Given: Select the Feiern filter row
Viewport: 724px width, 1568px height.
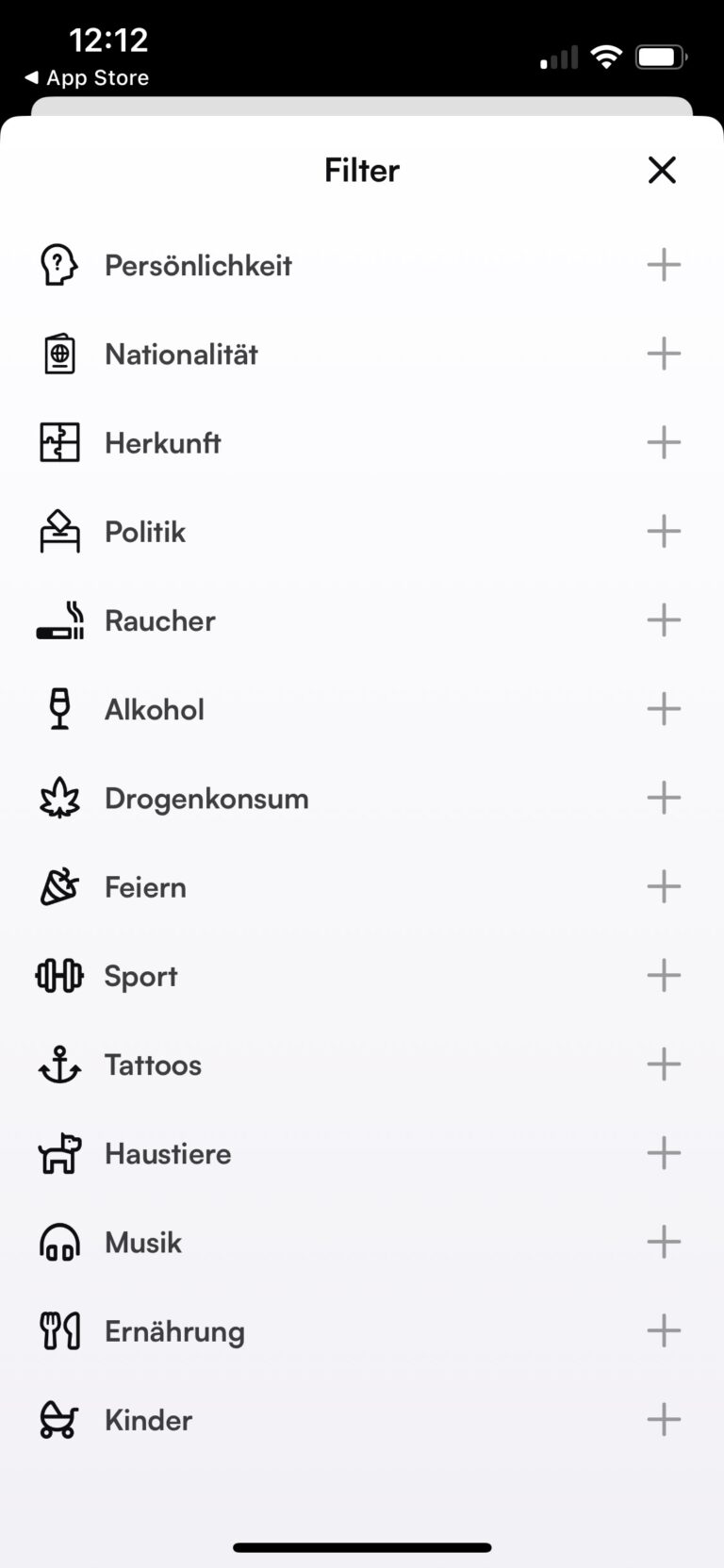Looking at the screenshot, I should (362, 886).
